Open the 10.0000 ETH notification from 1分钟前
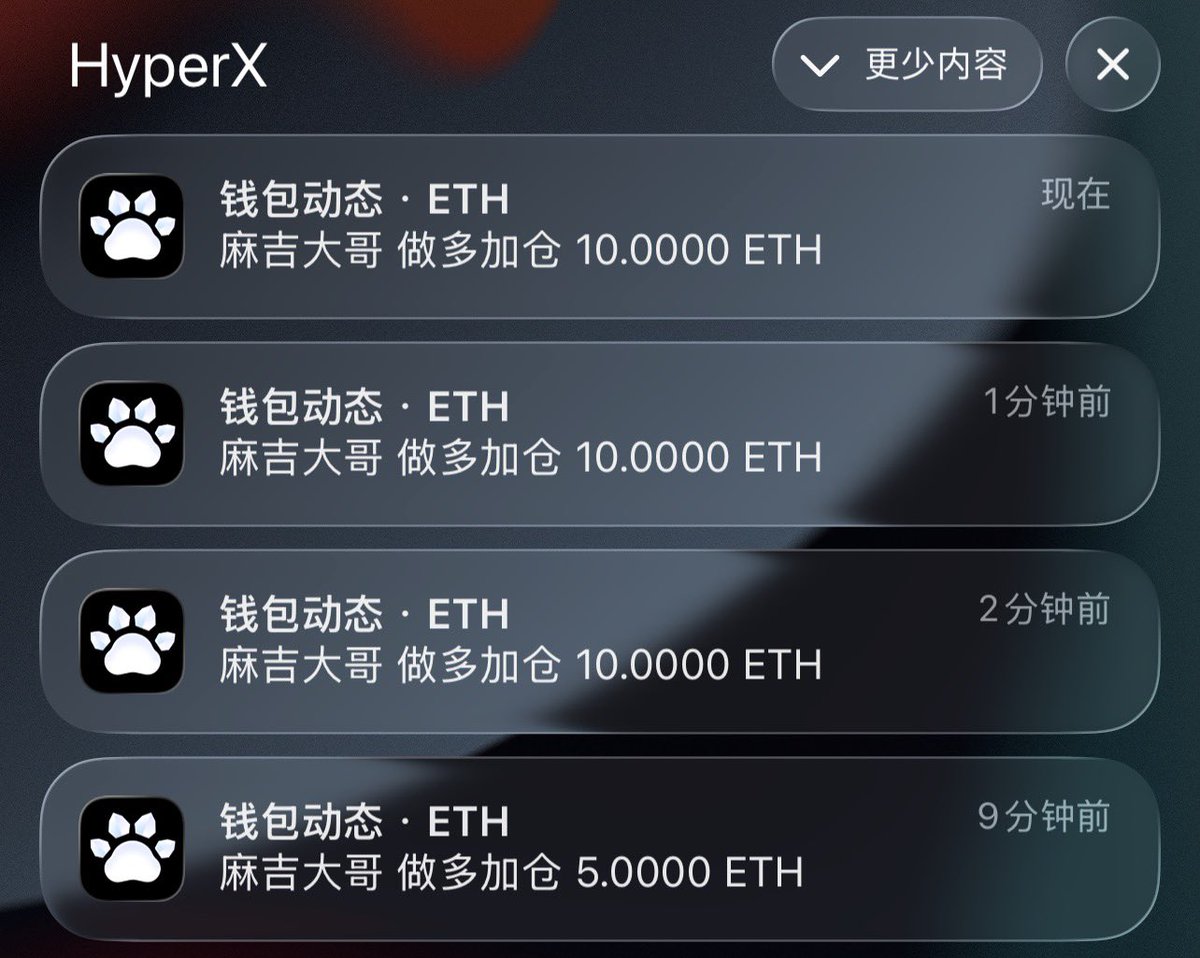This screenshot has height=958, width=1200. 600,433
